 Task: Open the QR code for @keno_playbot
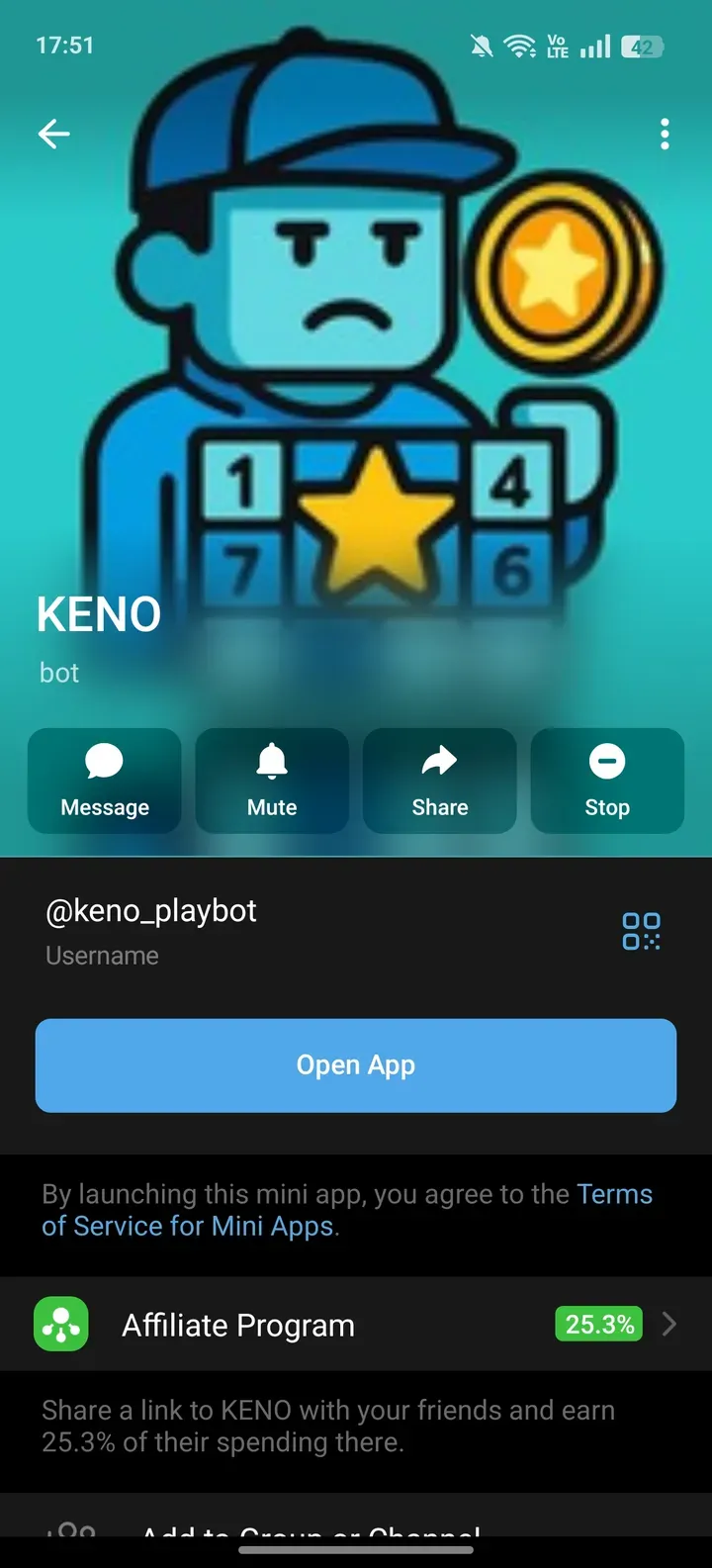[x=641, y=931]
